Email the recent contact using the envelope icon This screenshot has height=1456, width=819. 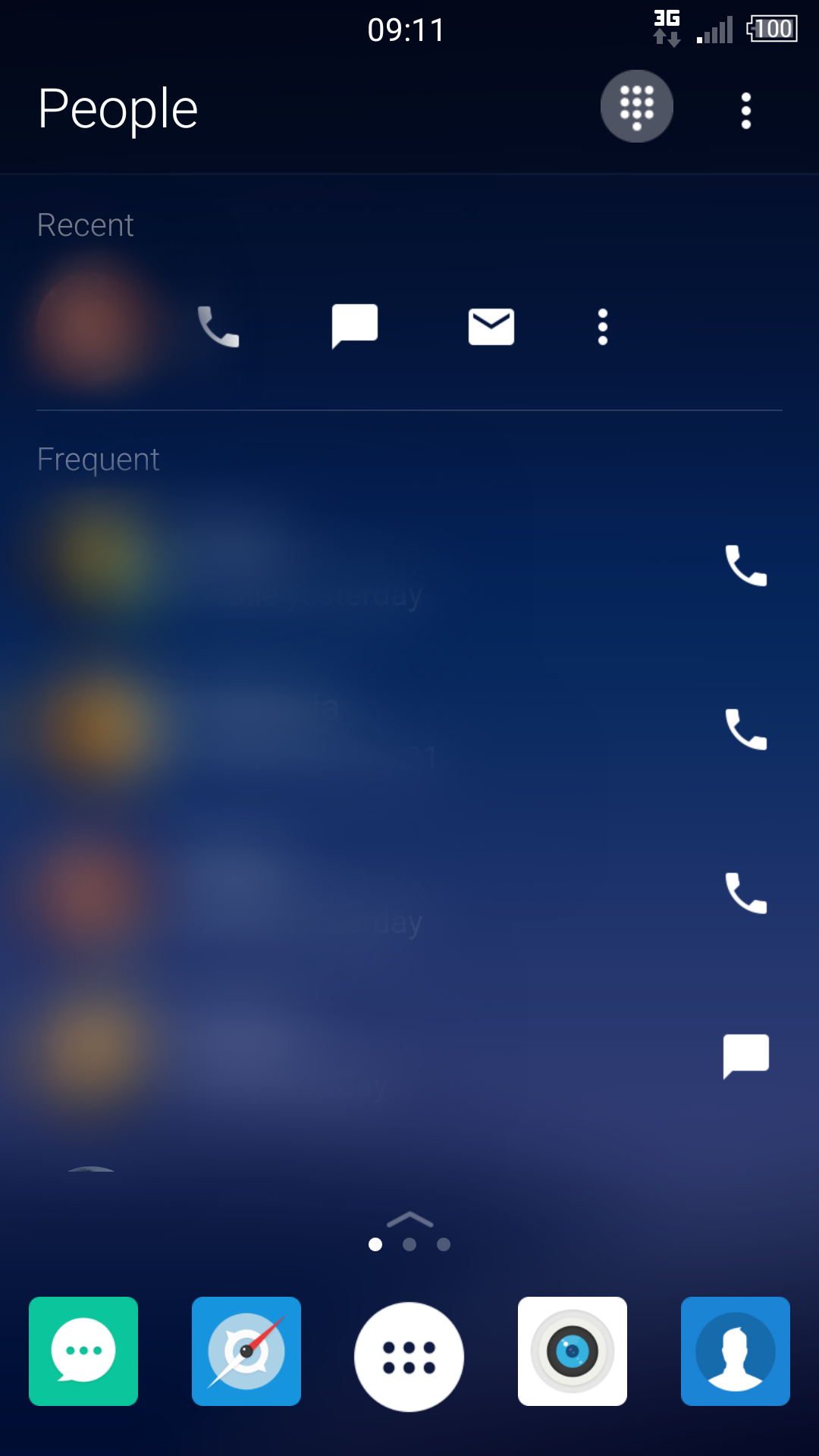(x=491, y=326)
